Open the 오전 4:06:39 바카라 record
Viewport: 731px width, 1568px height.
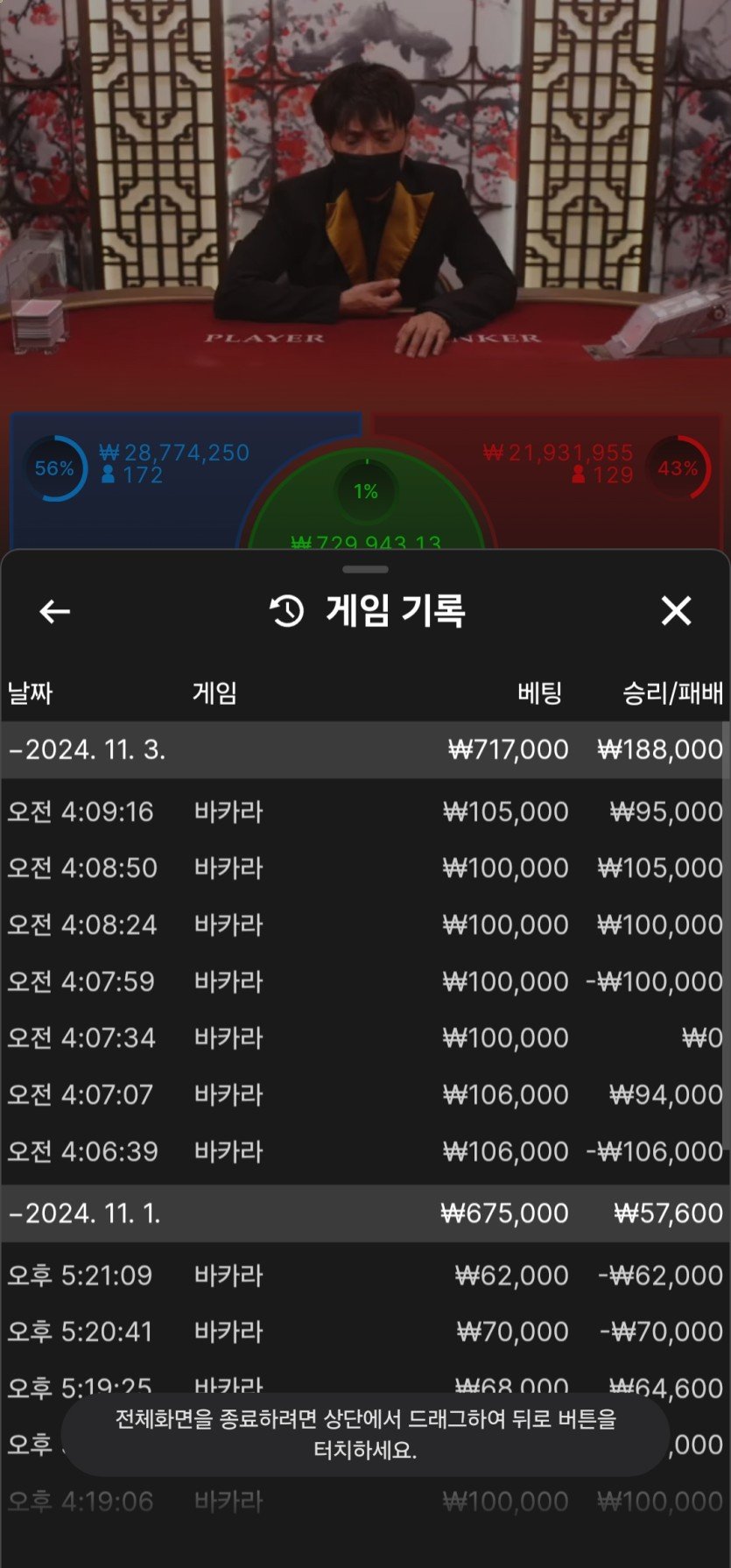tap(364, 1151)
